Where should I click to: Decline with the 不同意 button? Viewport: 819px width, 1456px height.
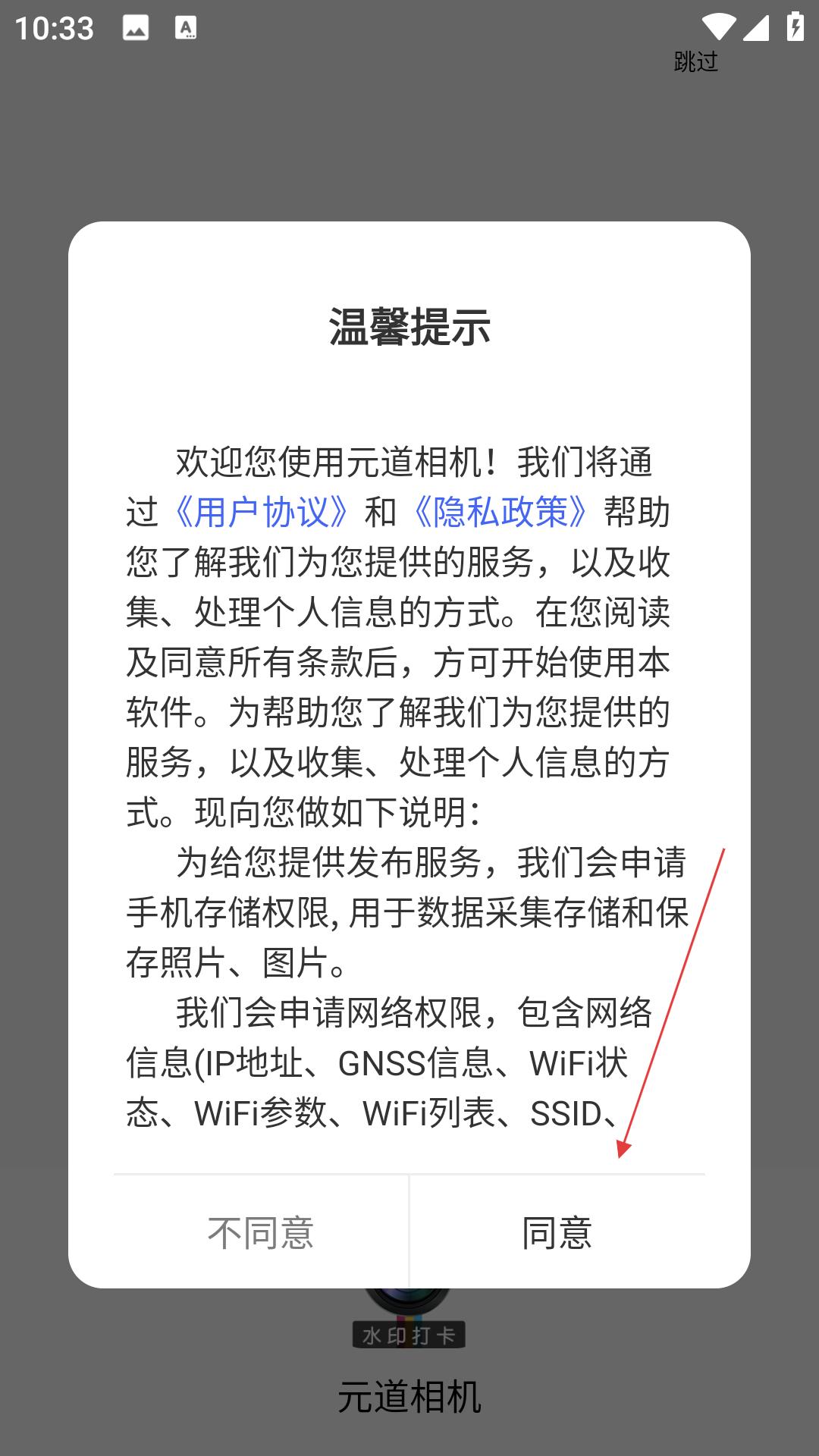click(261, 1232)
